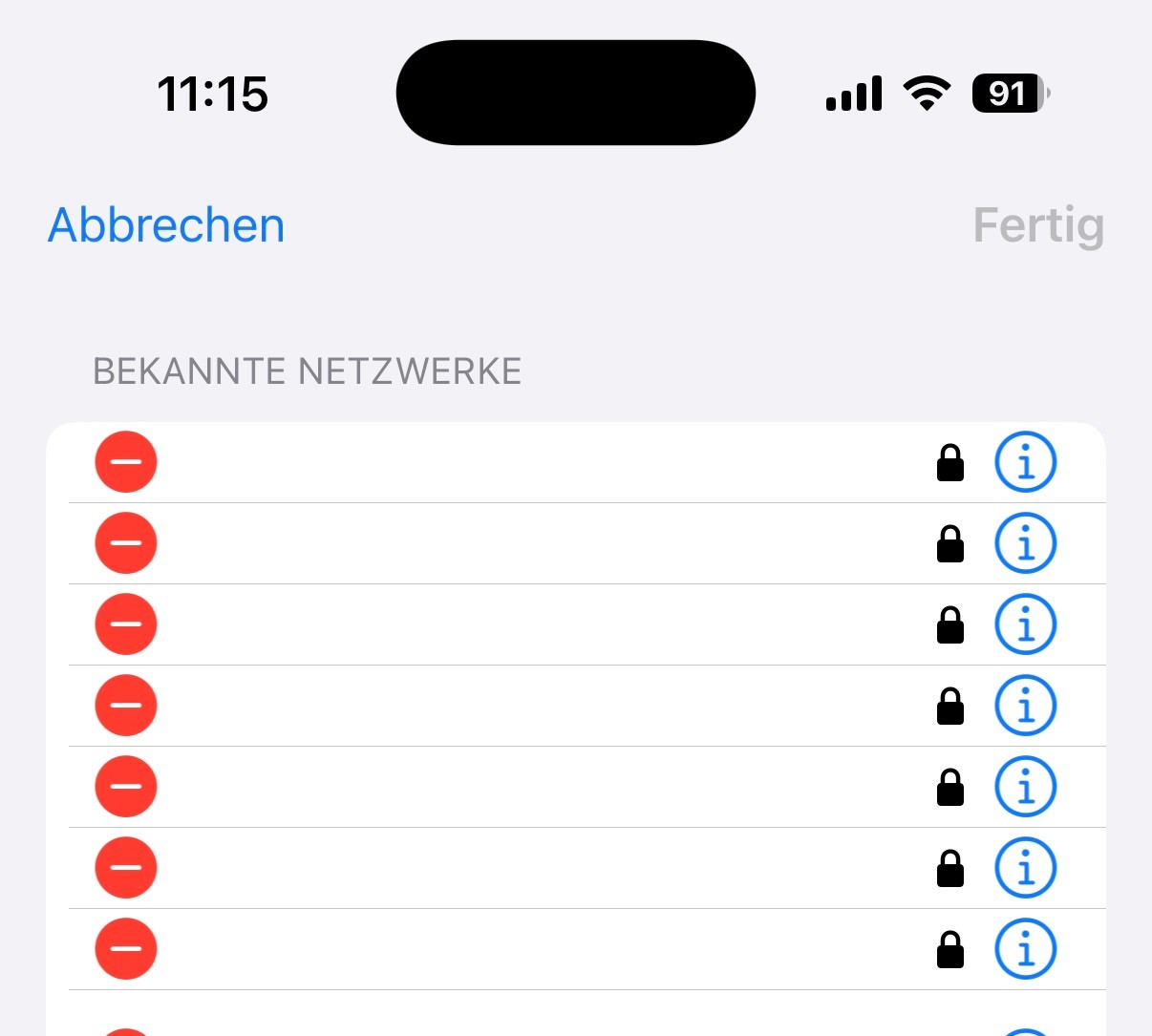This screenshot has height=1036, width=1152.
Task: Tap Abbrechen to cancel editing
Action: tap(166, 225)
